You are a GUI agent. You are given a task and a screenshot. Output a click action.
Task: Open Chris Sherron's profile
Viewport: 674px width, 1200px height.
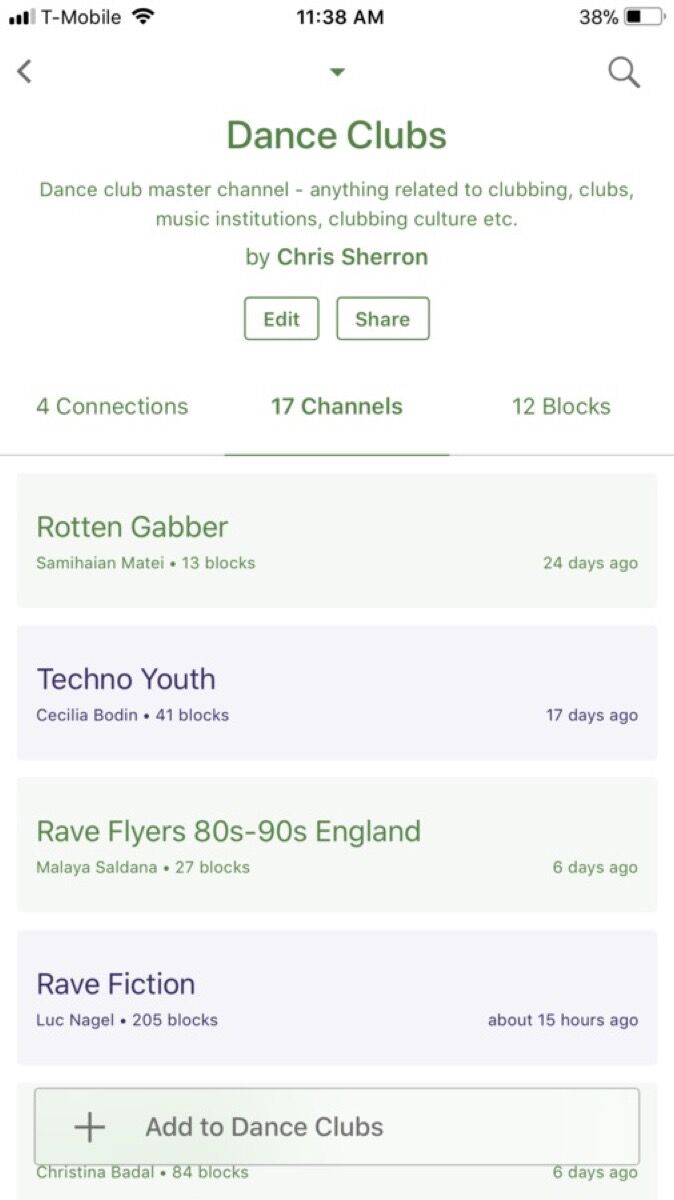click(x=352, y=257)
